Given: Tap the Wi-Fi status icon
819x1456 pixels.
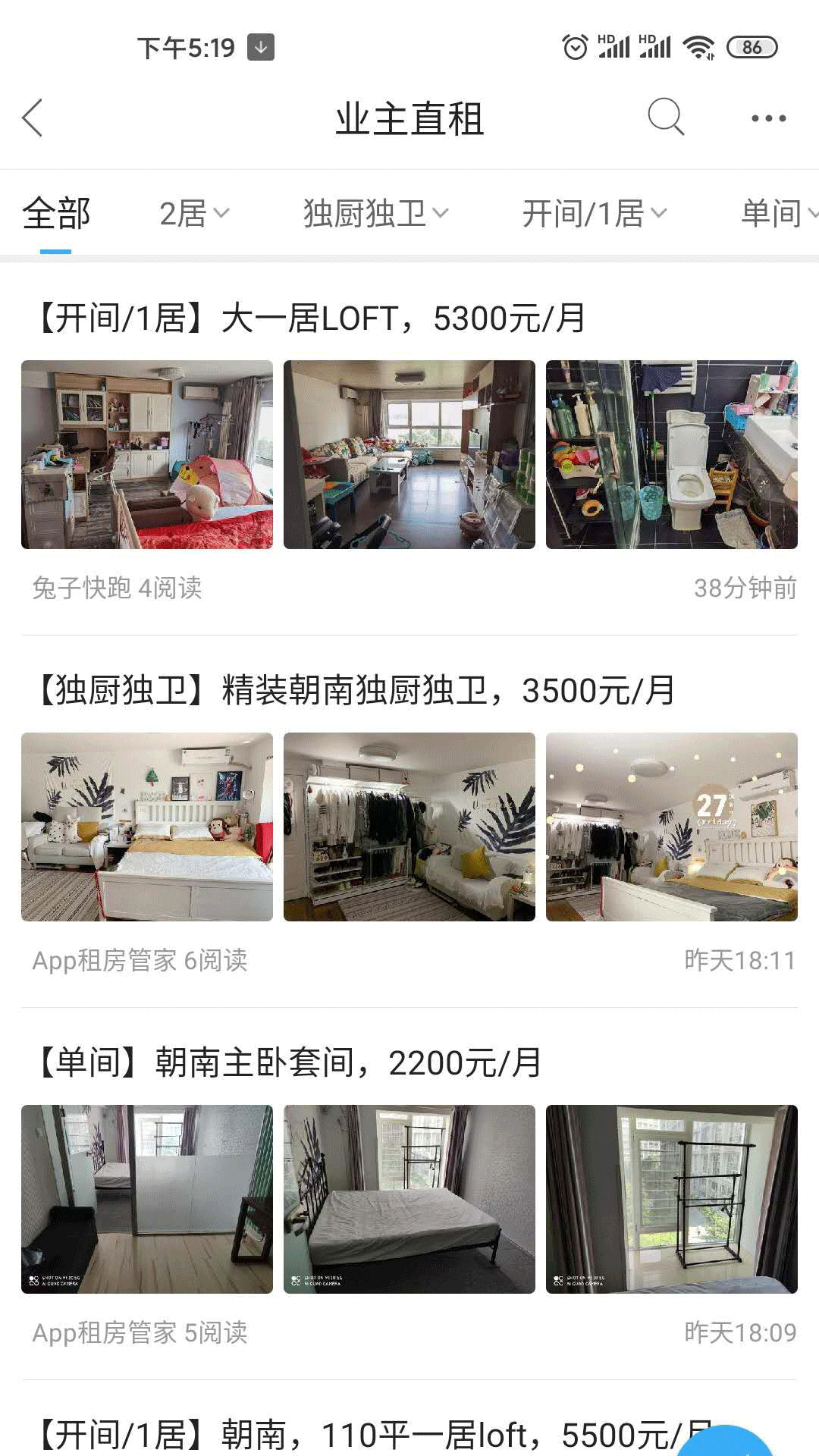Looking at the screenshot, I should click(698, 45).
